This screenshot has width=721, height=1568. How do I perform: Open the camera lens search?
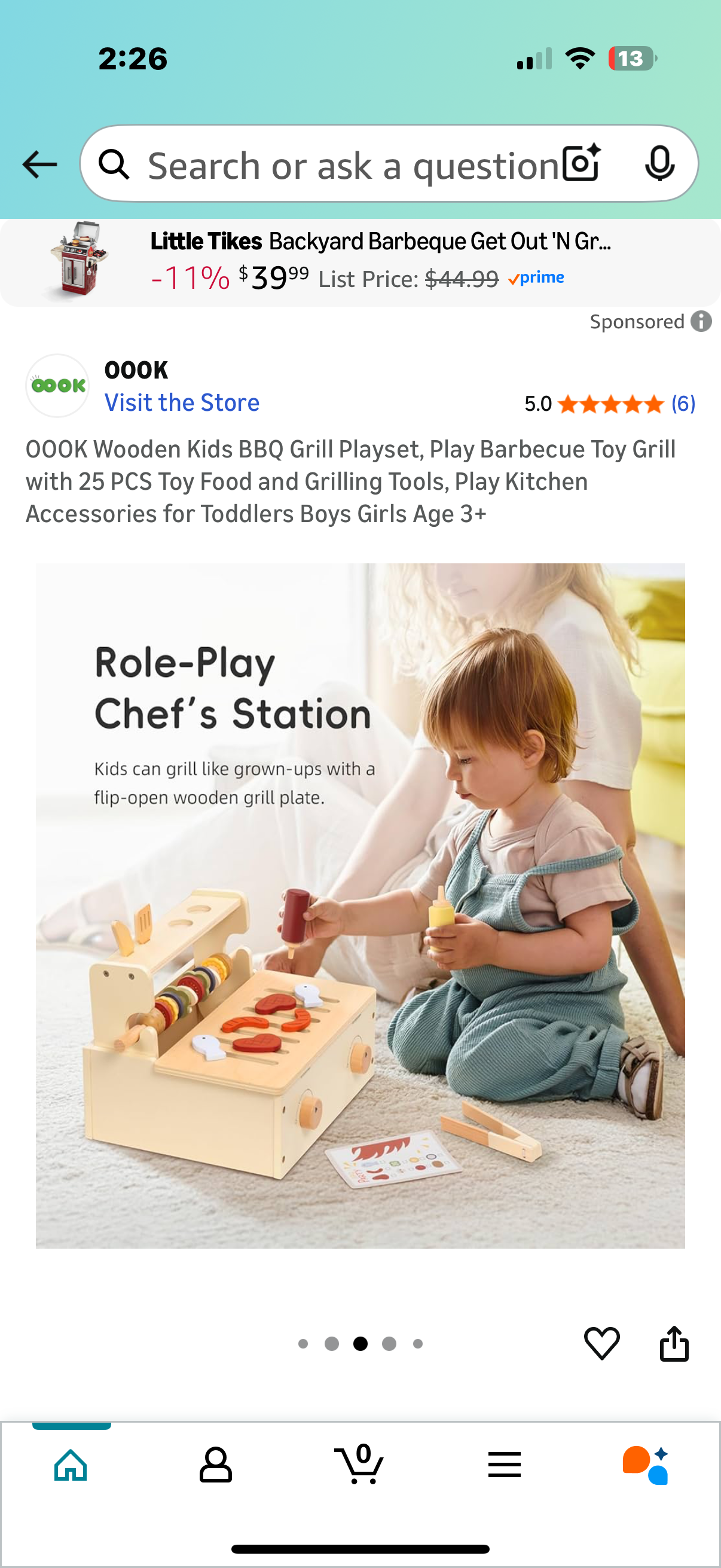pyautogui.click(x=581, y=164)
